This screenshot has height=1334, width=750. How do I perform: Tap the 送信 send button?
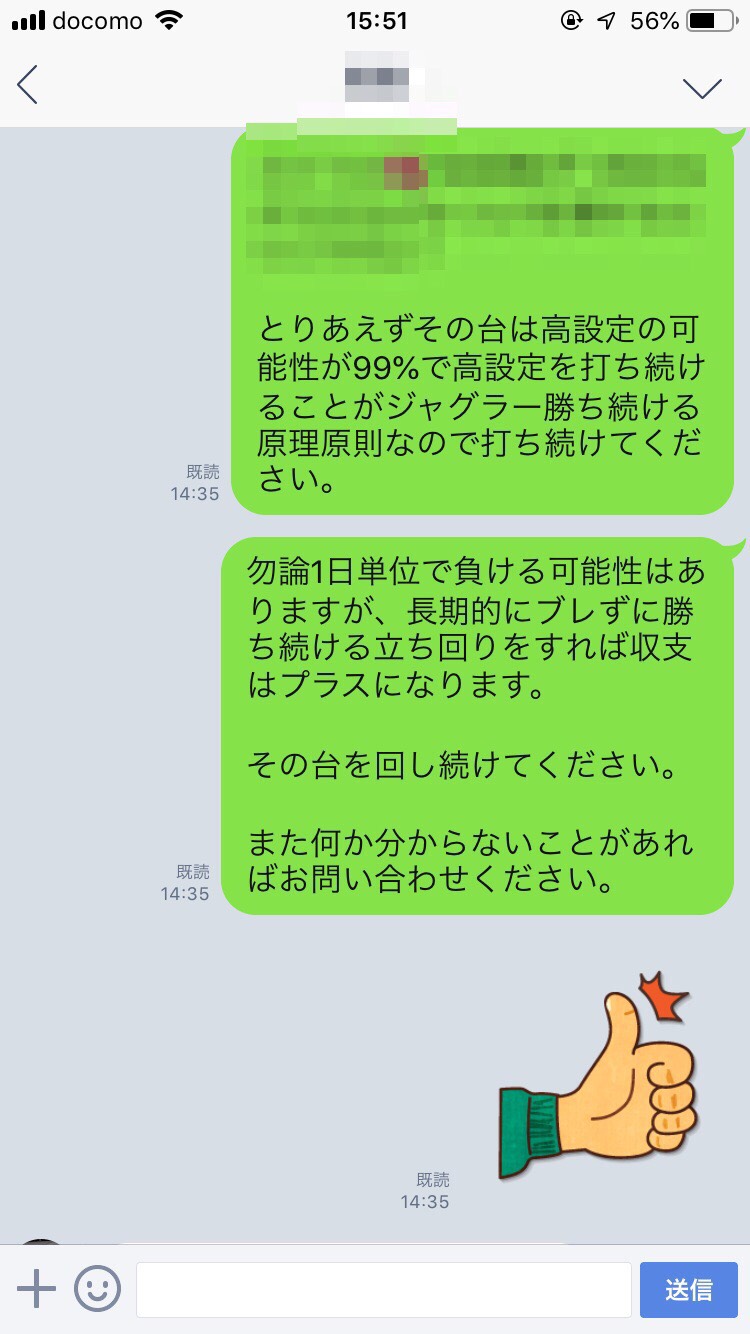coord(688,1289)
